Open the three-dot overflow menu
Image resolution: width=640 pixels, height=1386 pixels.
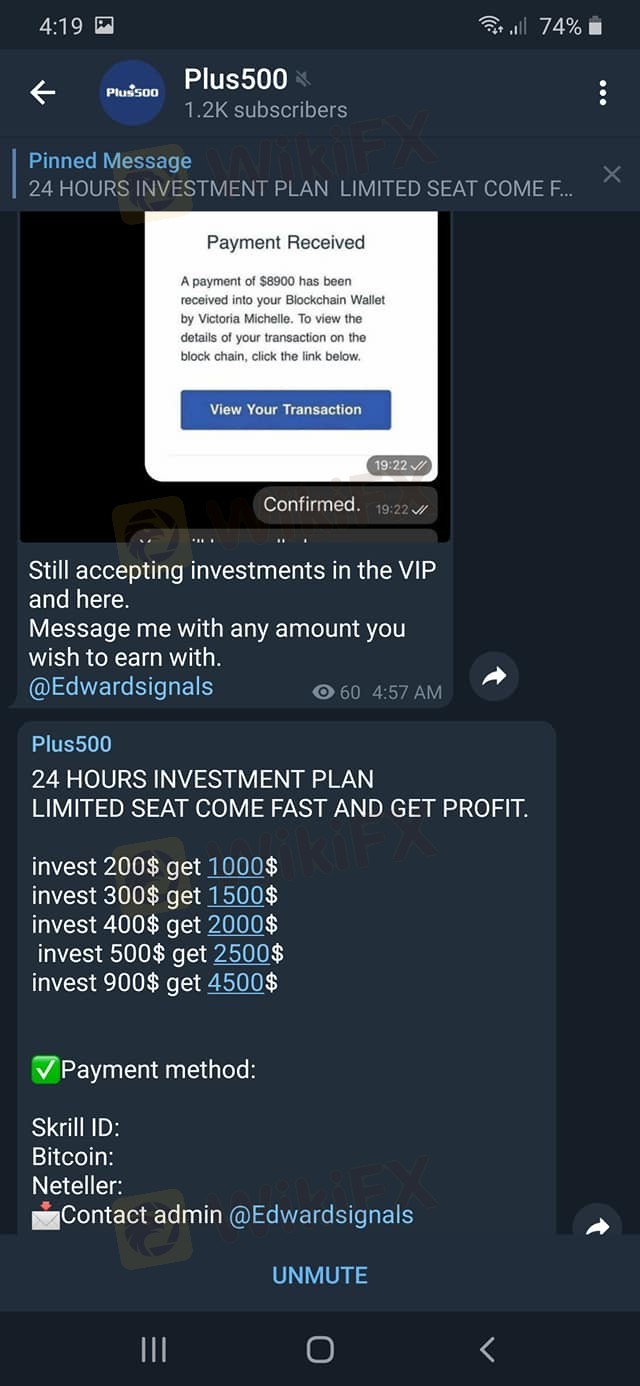602,93
